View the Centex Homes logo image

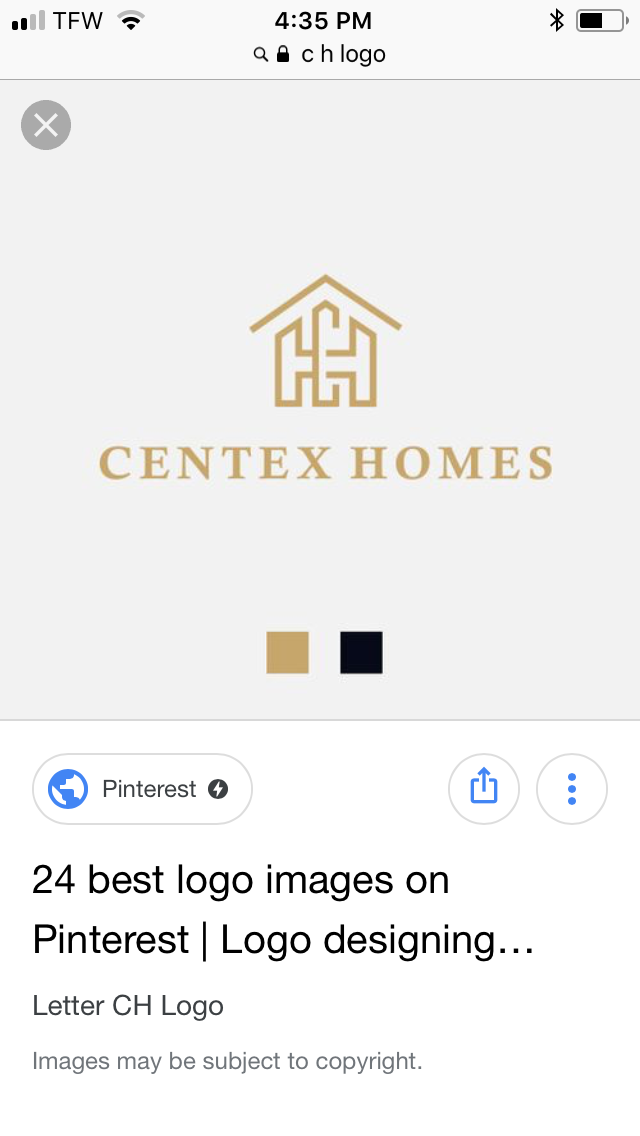[325, 378]
